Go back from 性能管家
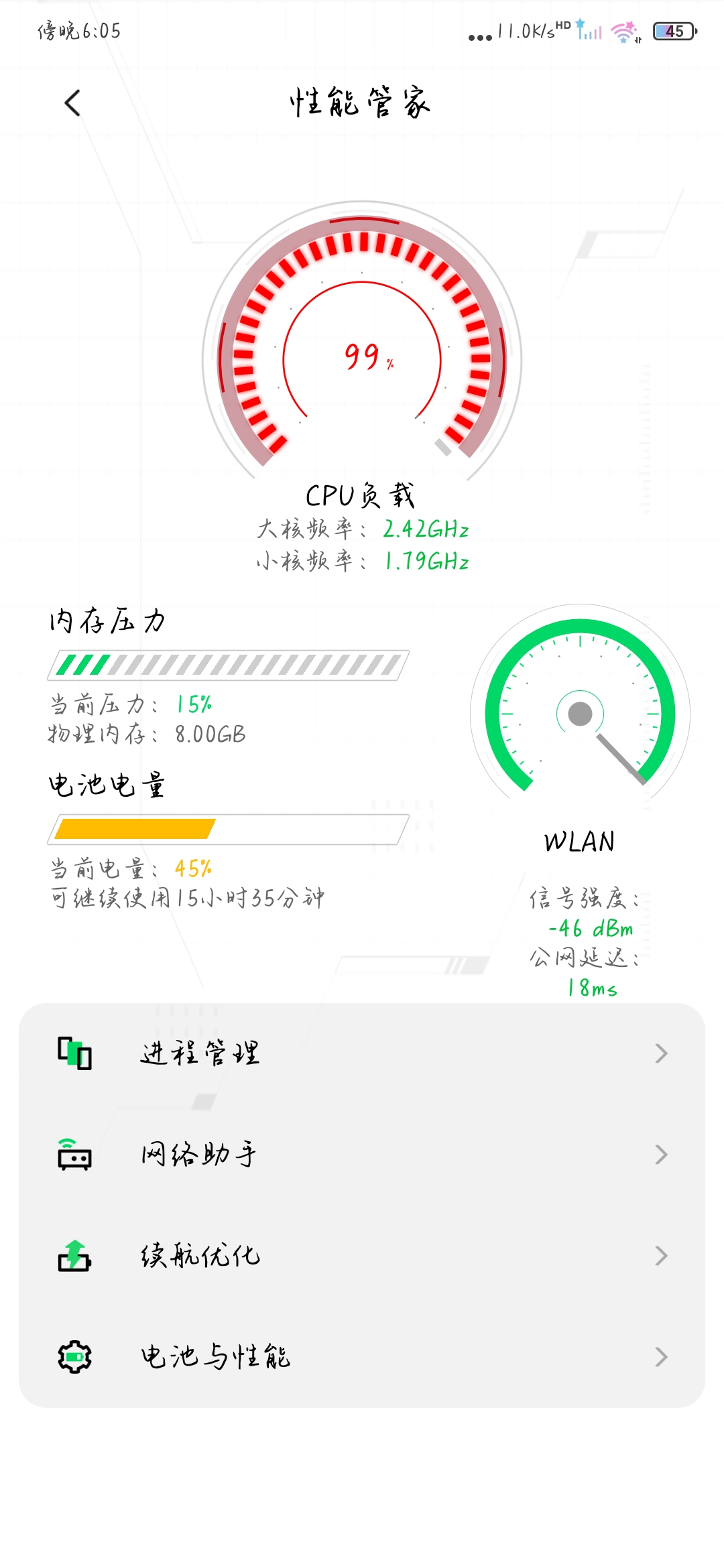This screenshot has width=724, height=1568. (72, 103)
